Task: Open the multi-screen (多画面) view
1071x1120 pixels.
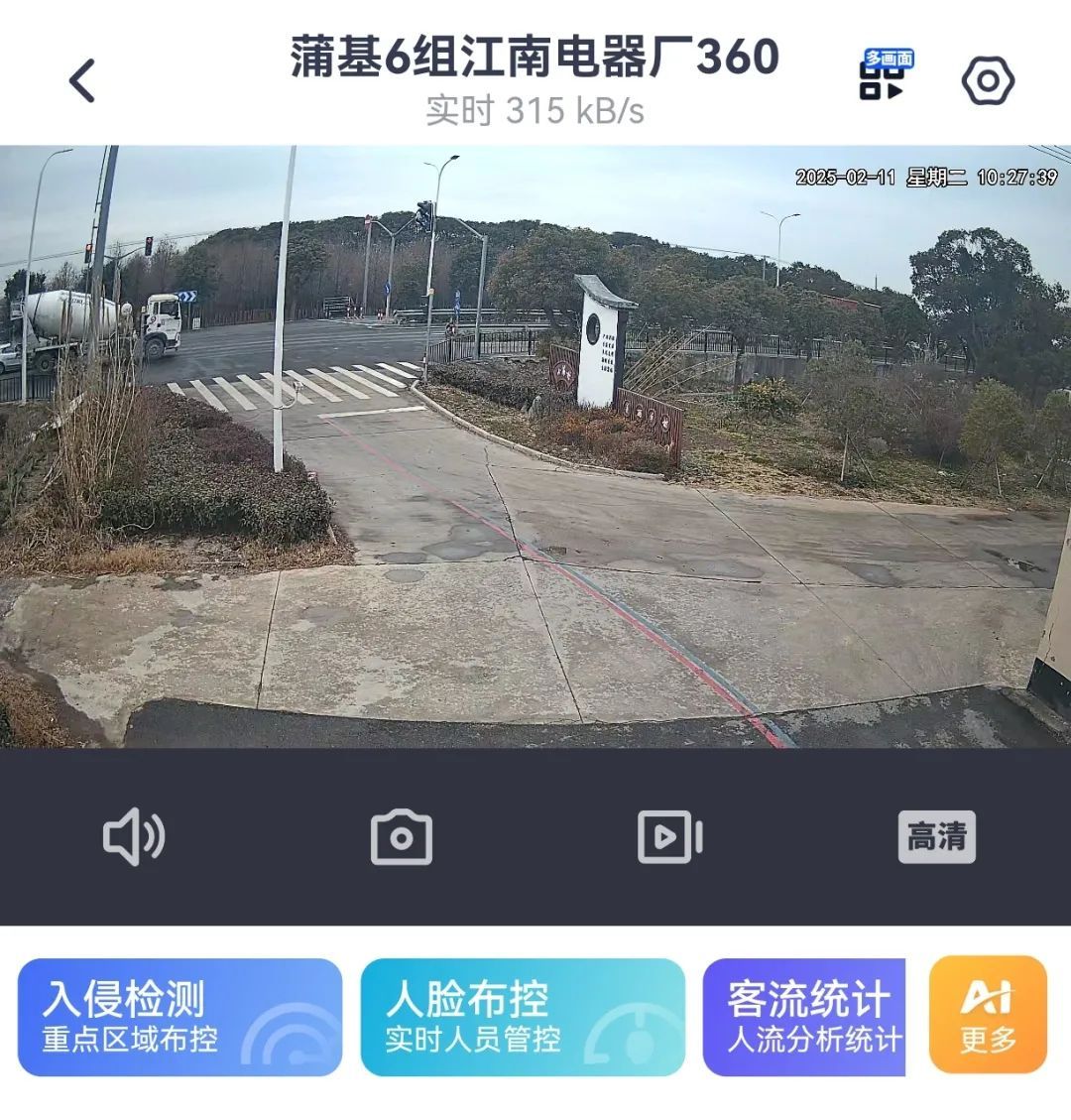Action: 886,76
